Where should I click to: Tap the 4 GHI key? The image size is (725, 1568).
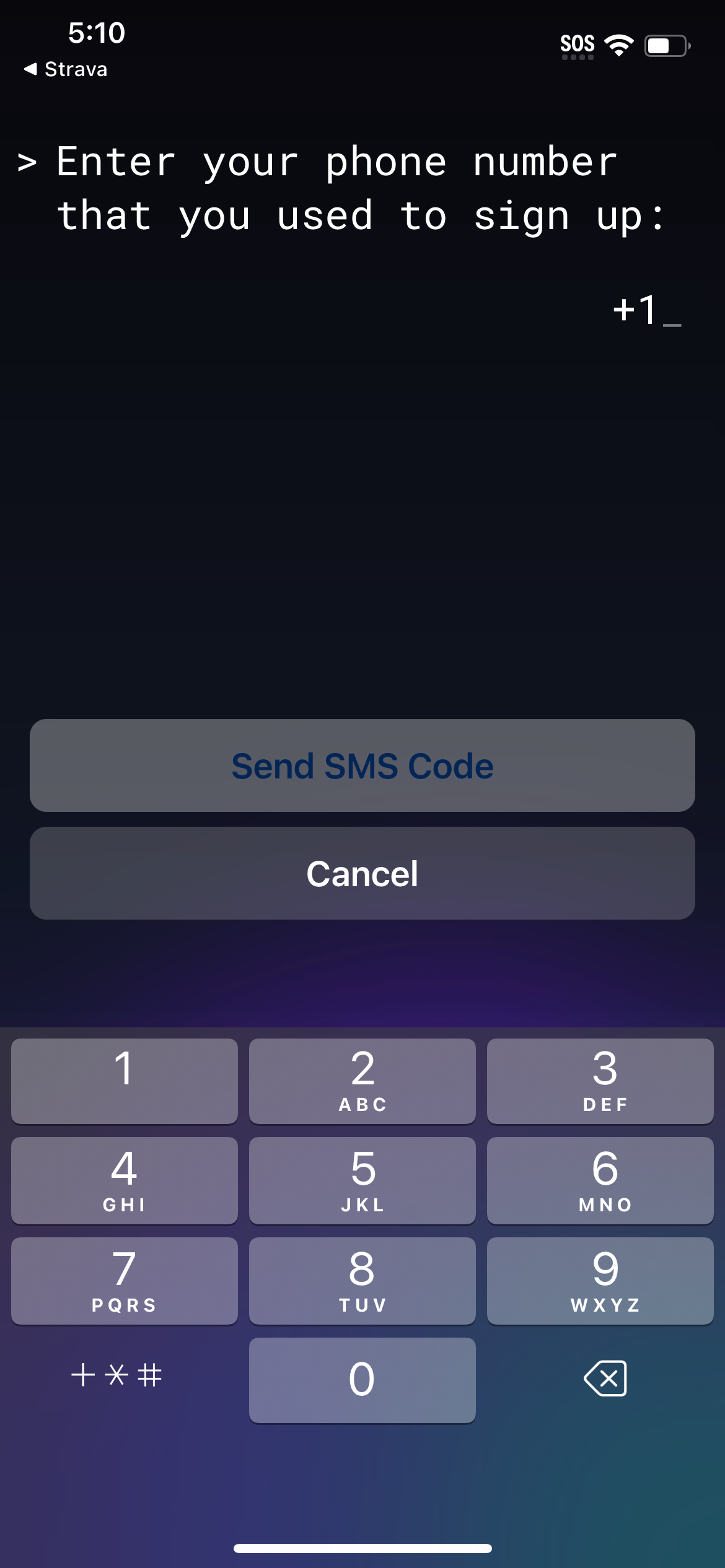click(x=123, y=1180)
